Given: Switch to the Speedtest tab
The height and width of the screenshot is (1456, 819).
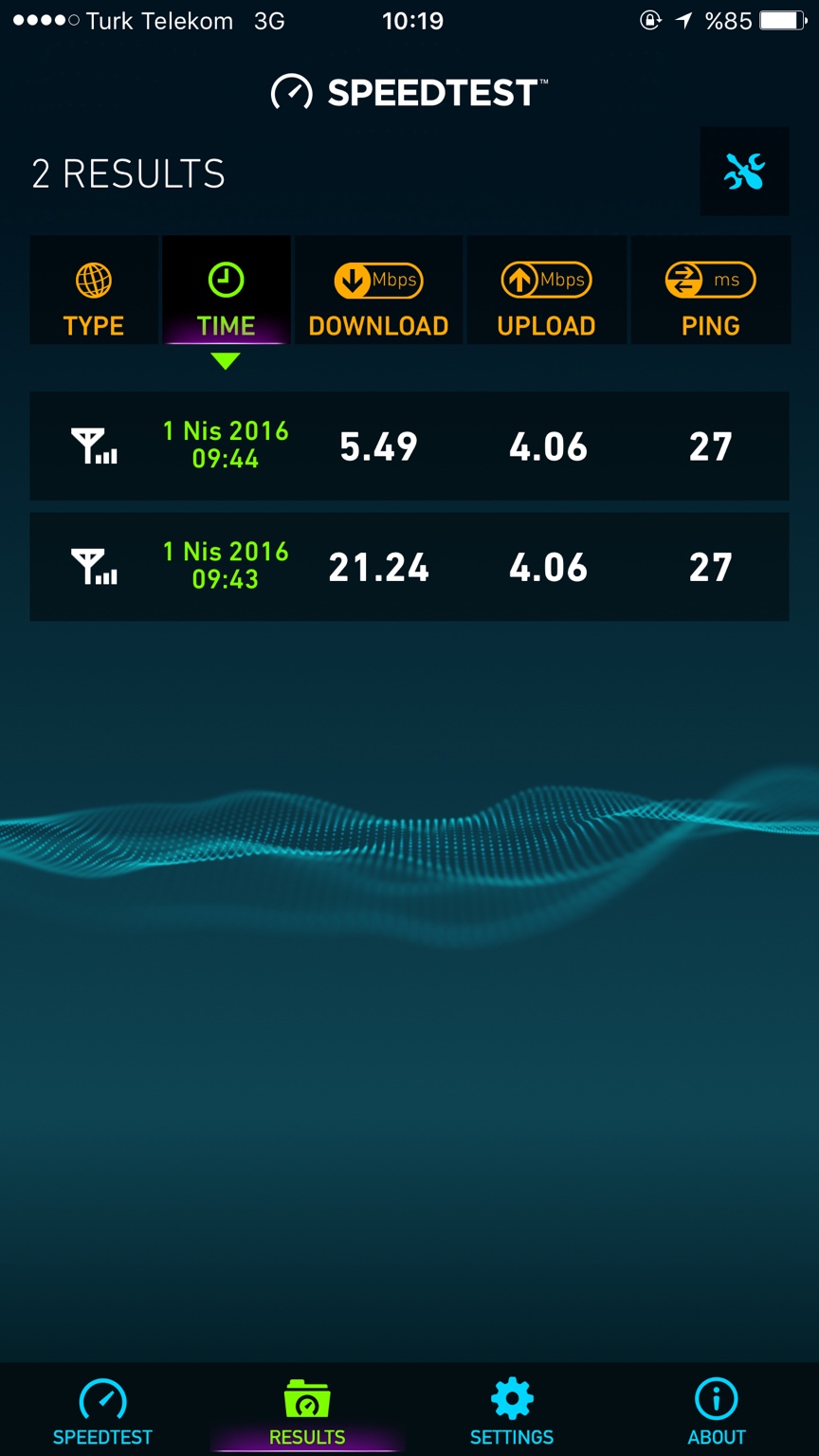Looking at the screenshot, I should [x=102, y=1410].
